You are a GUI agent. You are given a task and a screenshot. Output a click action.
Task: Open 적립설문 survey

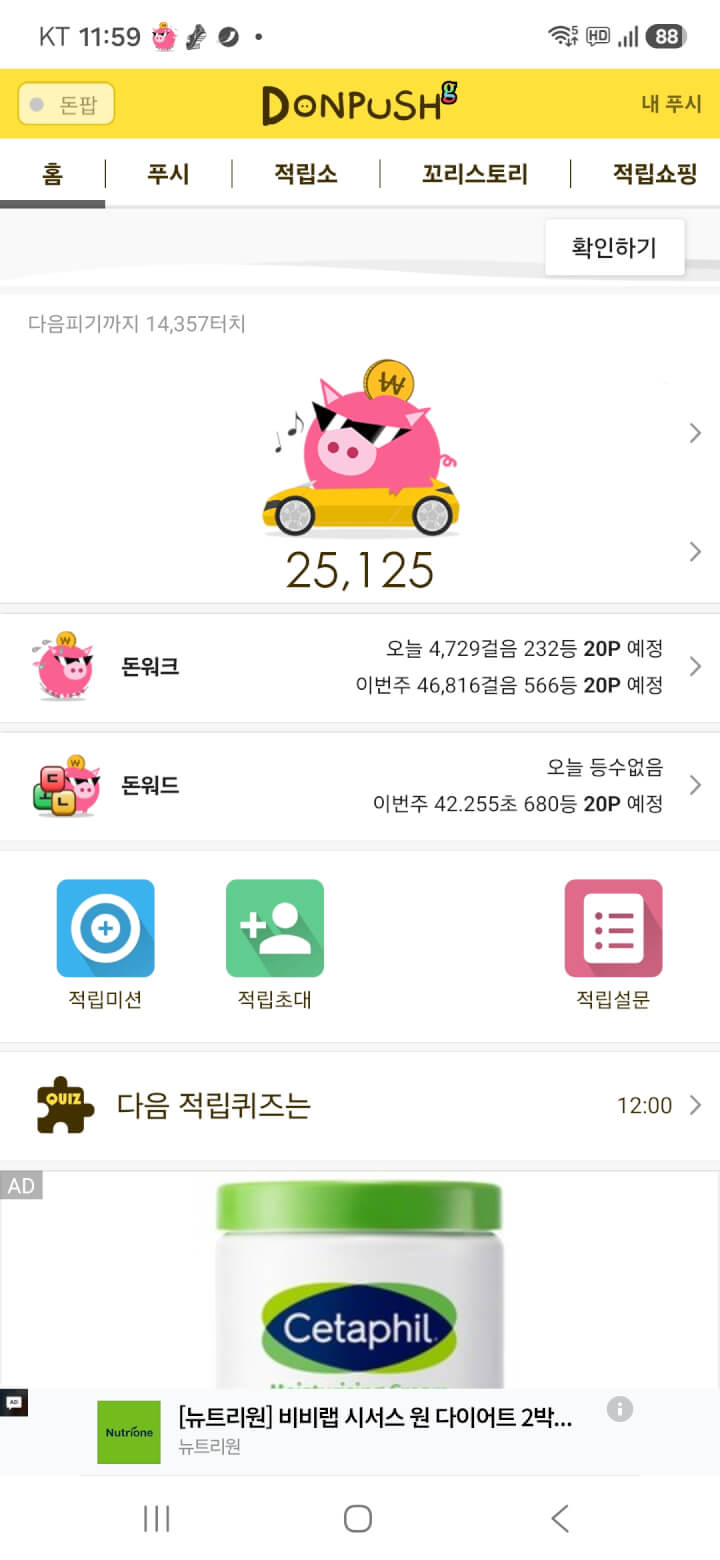coord(613,944)
